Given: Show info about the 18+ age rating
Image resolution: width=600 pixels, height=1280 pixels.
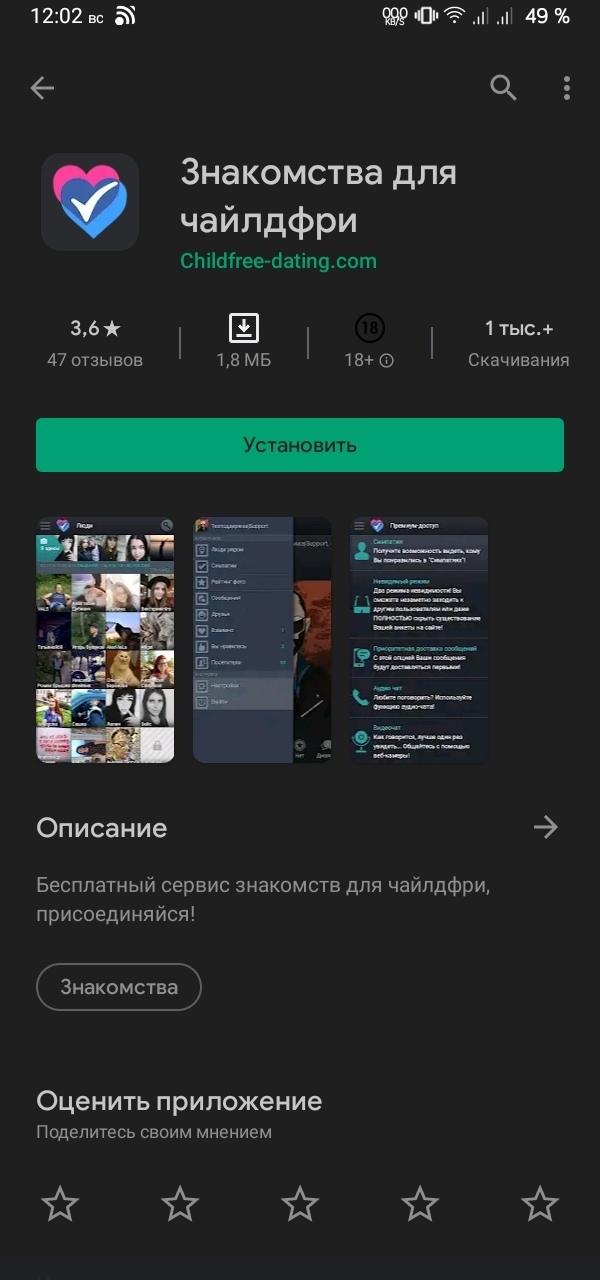Looking at the screenshot, I should coord(370,342).
